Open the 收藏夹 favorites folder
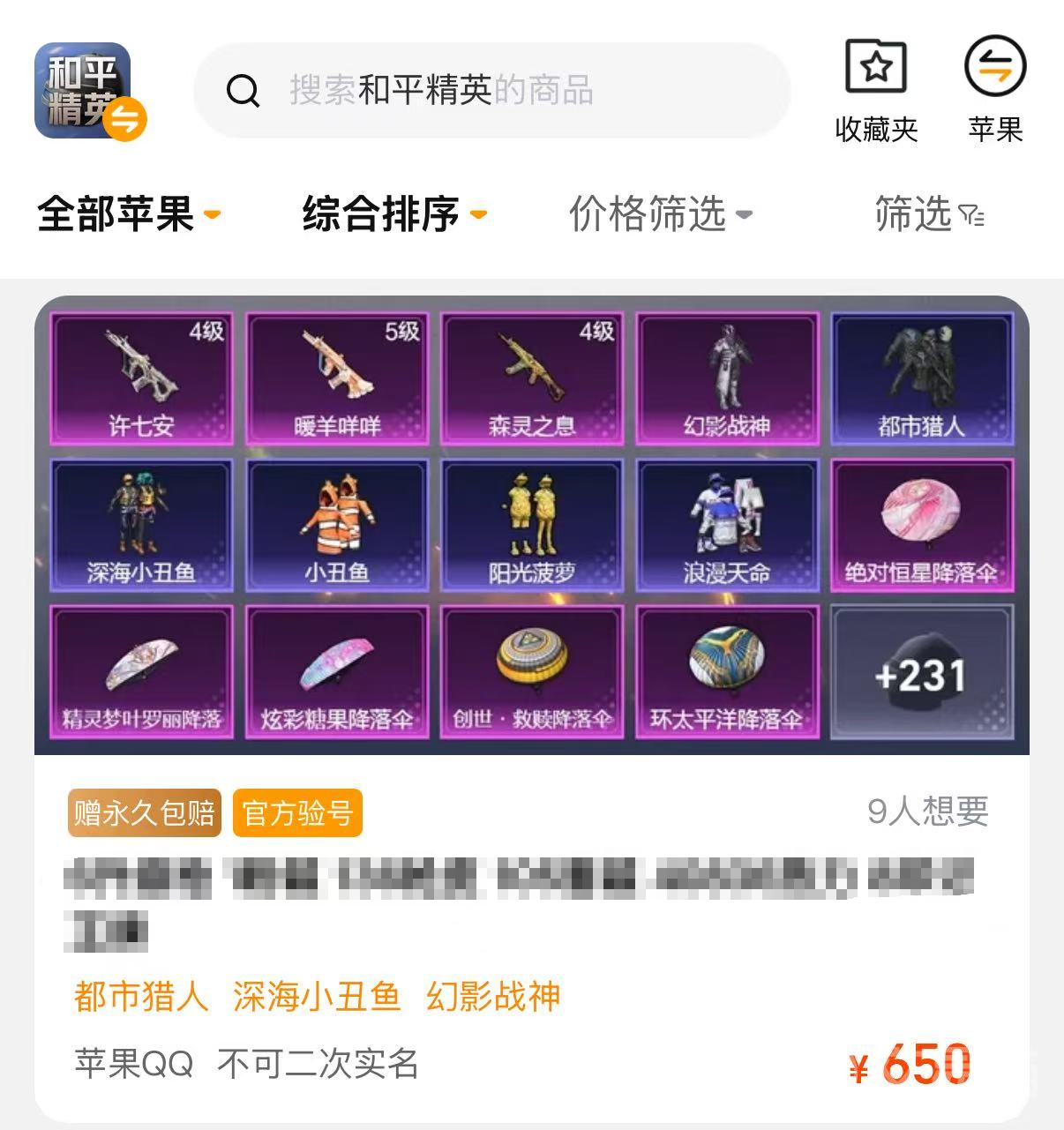Screen dimensions: 1064x1130 875,88
